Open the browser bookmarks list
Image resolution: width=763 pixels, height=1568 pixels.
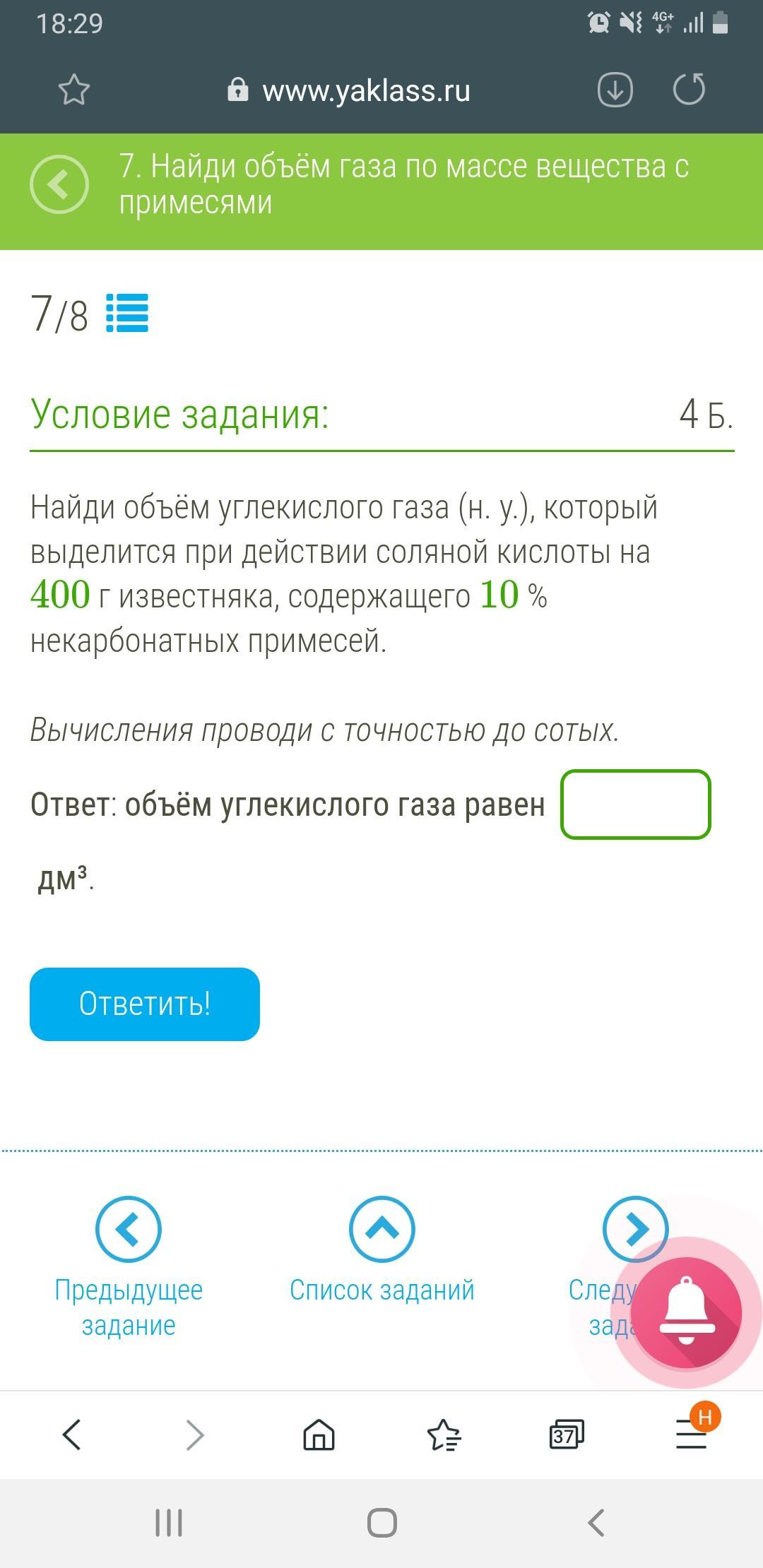444,1435
